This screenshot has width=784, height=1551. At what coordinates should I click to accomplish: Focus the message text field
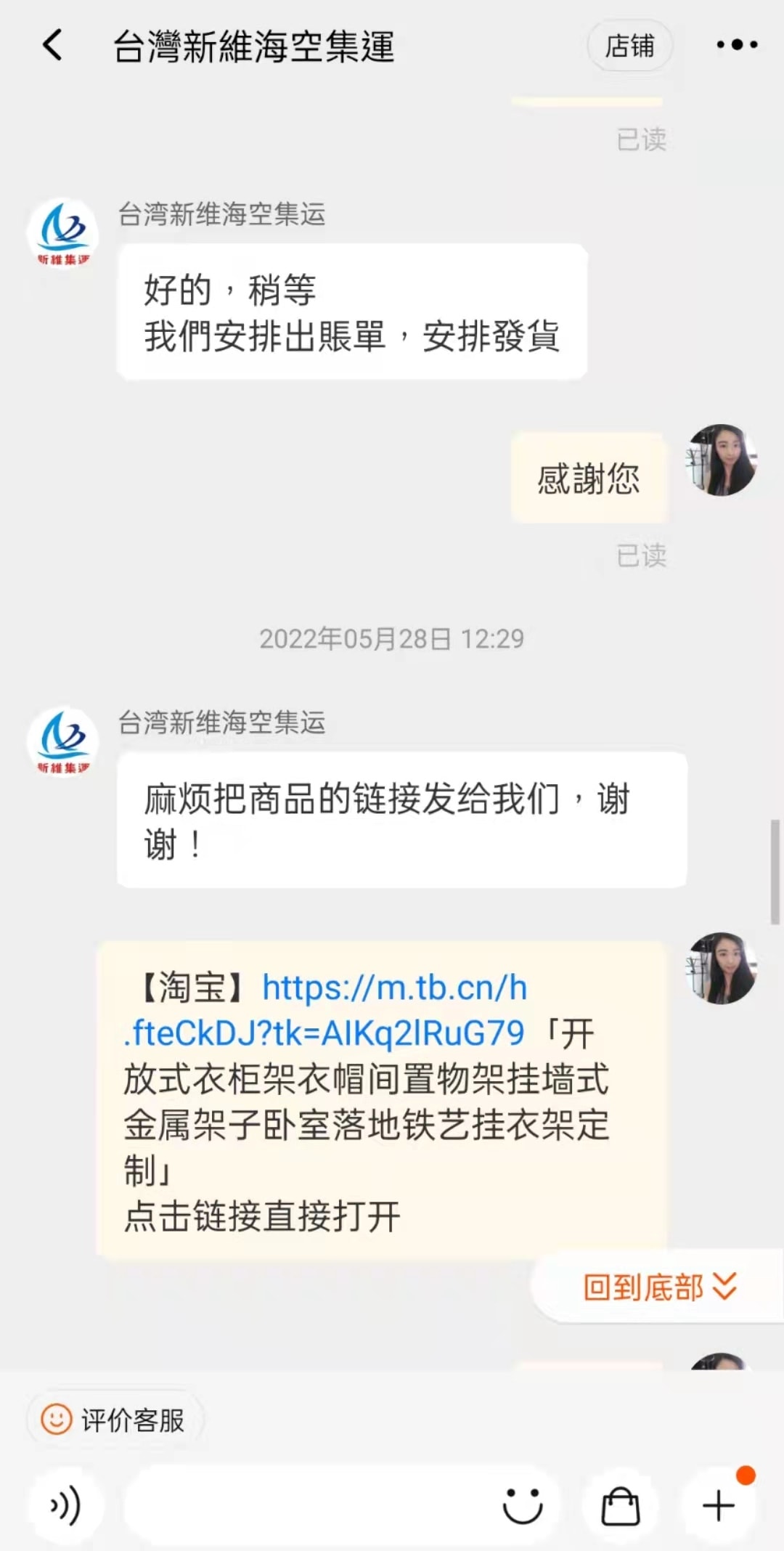tap(305, 1506)
